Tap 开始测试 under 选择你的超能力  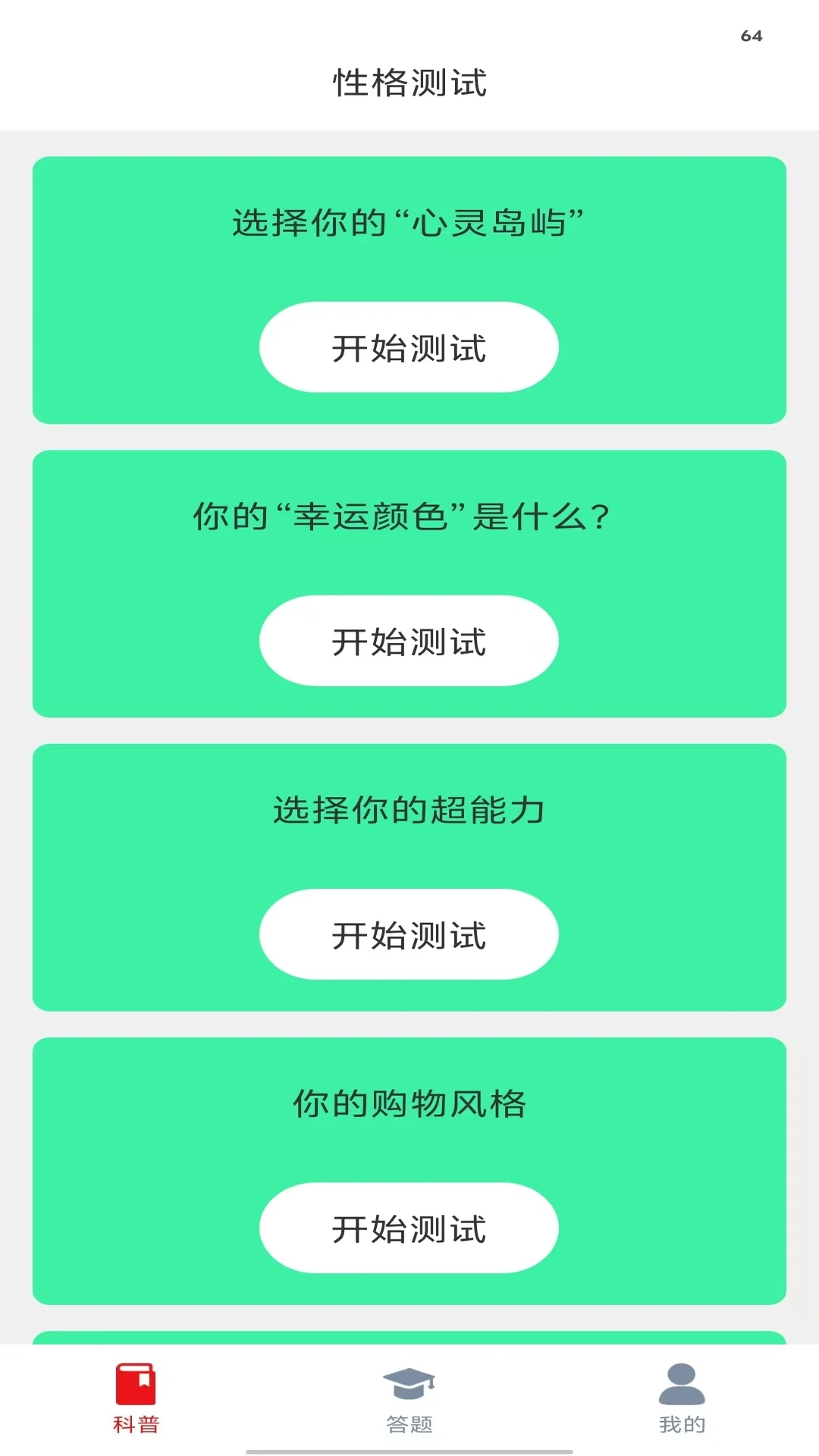409,934
